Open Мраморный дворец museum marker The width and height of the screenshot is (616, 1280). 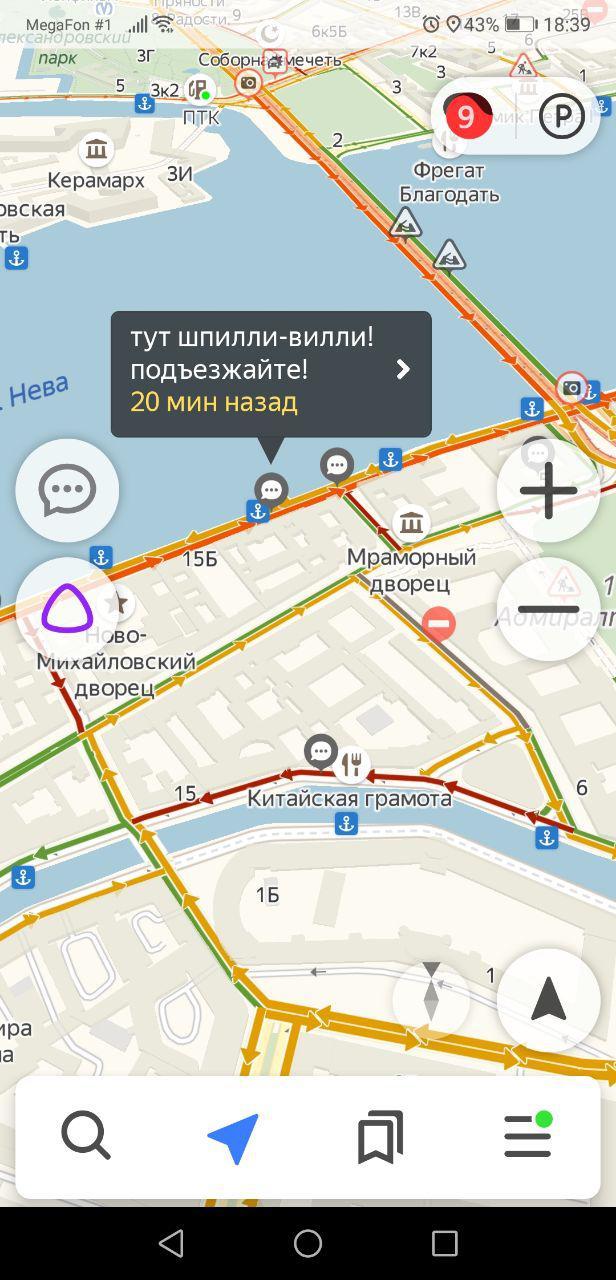click(x=411, y=523)
